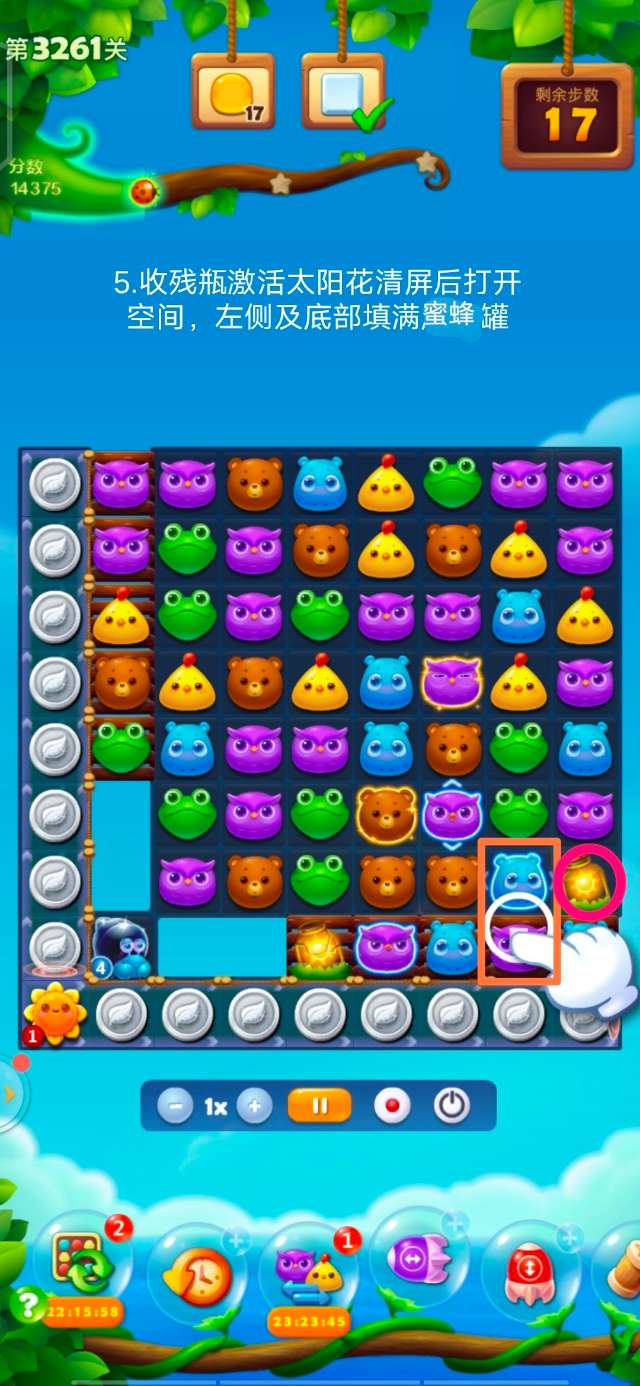Pause the replay with the orange button
Viewport: 640px width, 1386px height.
320,1107
